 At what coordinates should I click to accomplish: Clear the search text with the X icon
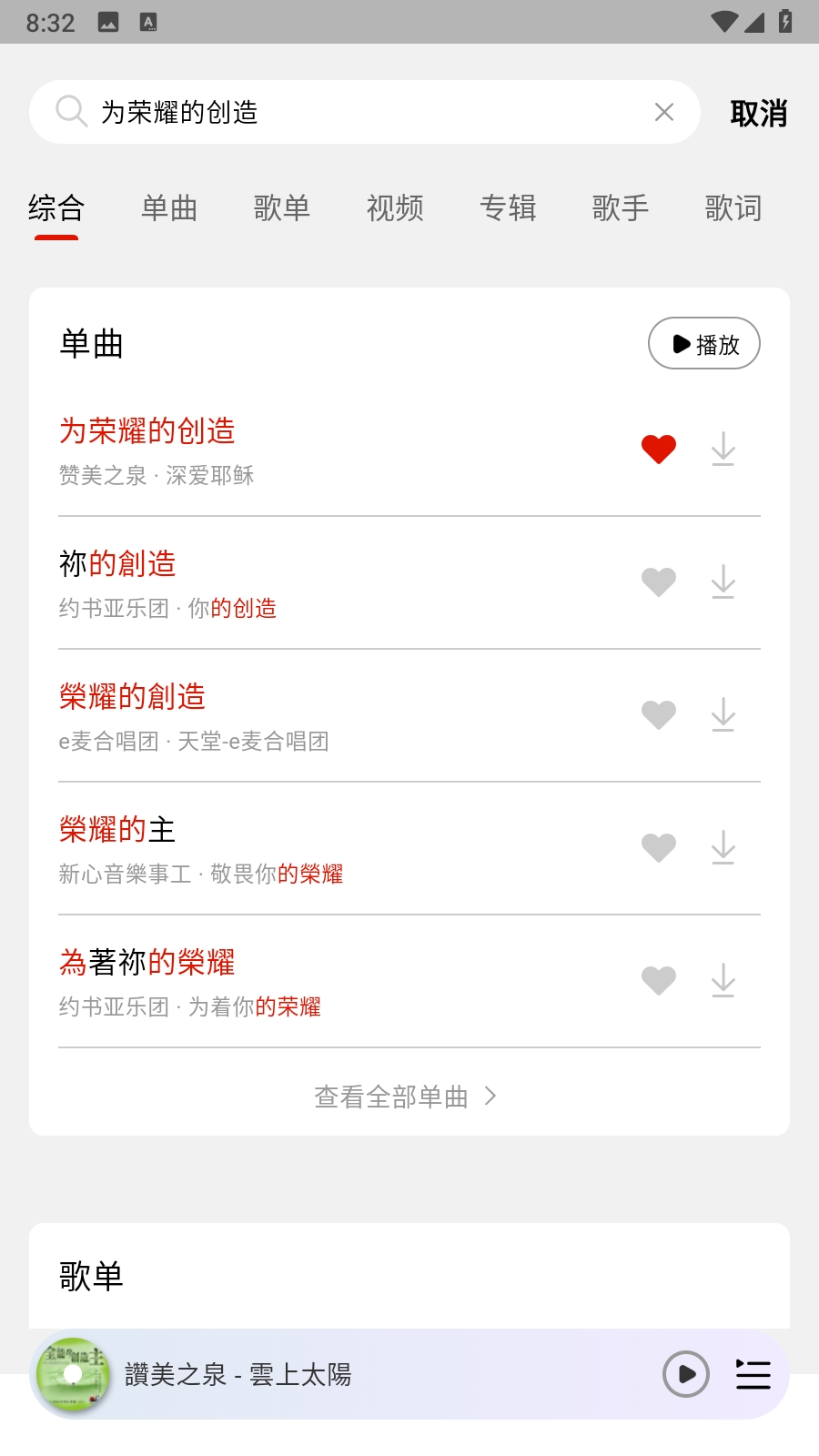click(x=664, y=112)
